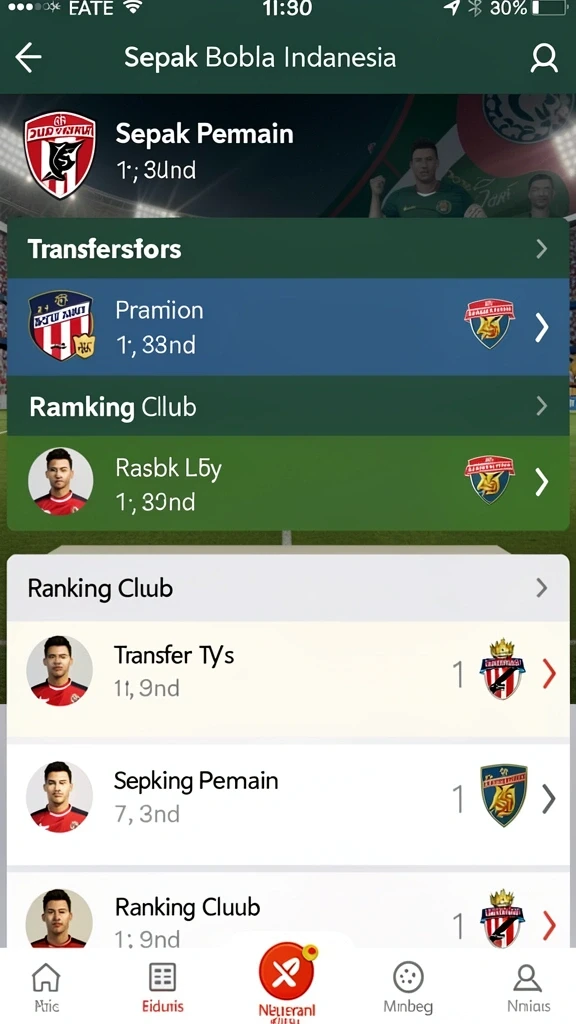Open the Pramion row
The image size is (576, 1024).
pyautogui.click(x=288, y=327)
